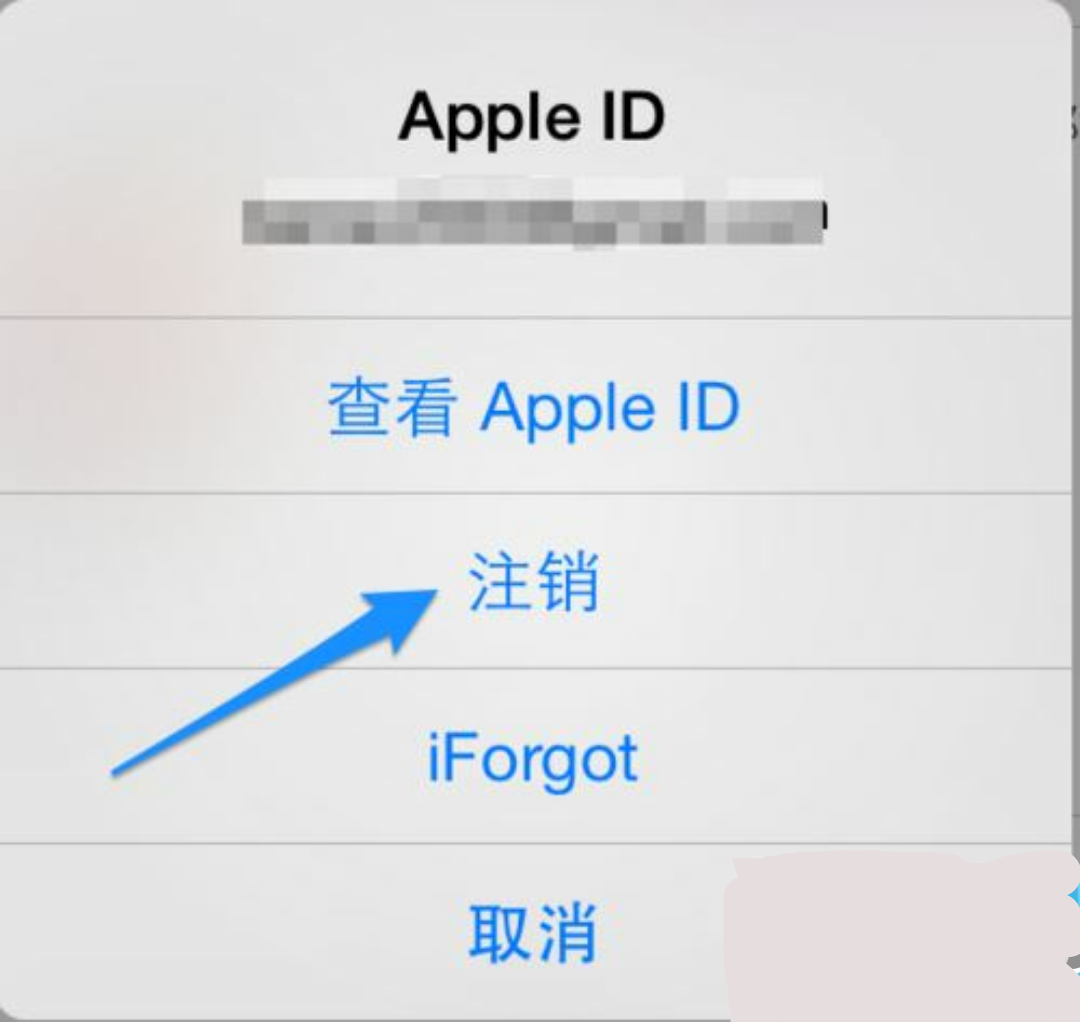Open 查看 Apple ID option
Image resolution: width=1080 pixels, height=1022 pixels.
pos(533,408)
